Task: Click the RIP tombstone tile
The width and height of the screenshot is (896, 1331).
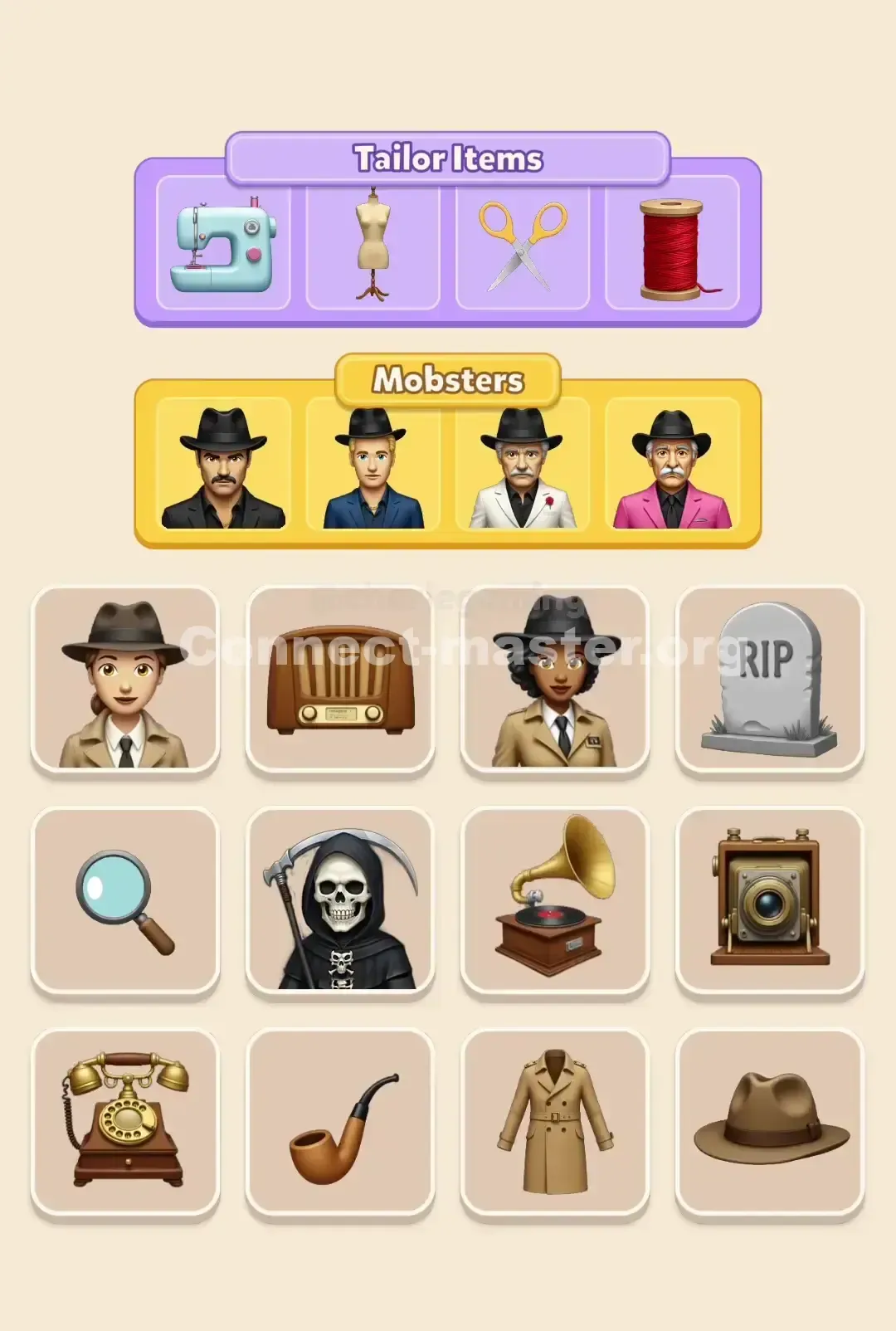Action: (770, 680)
